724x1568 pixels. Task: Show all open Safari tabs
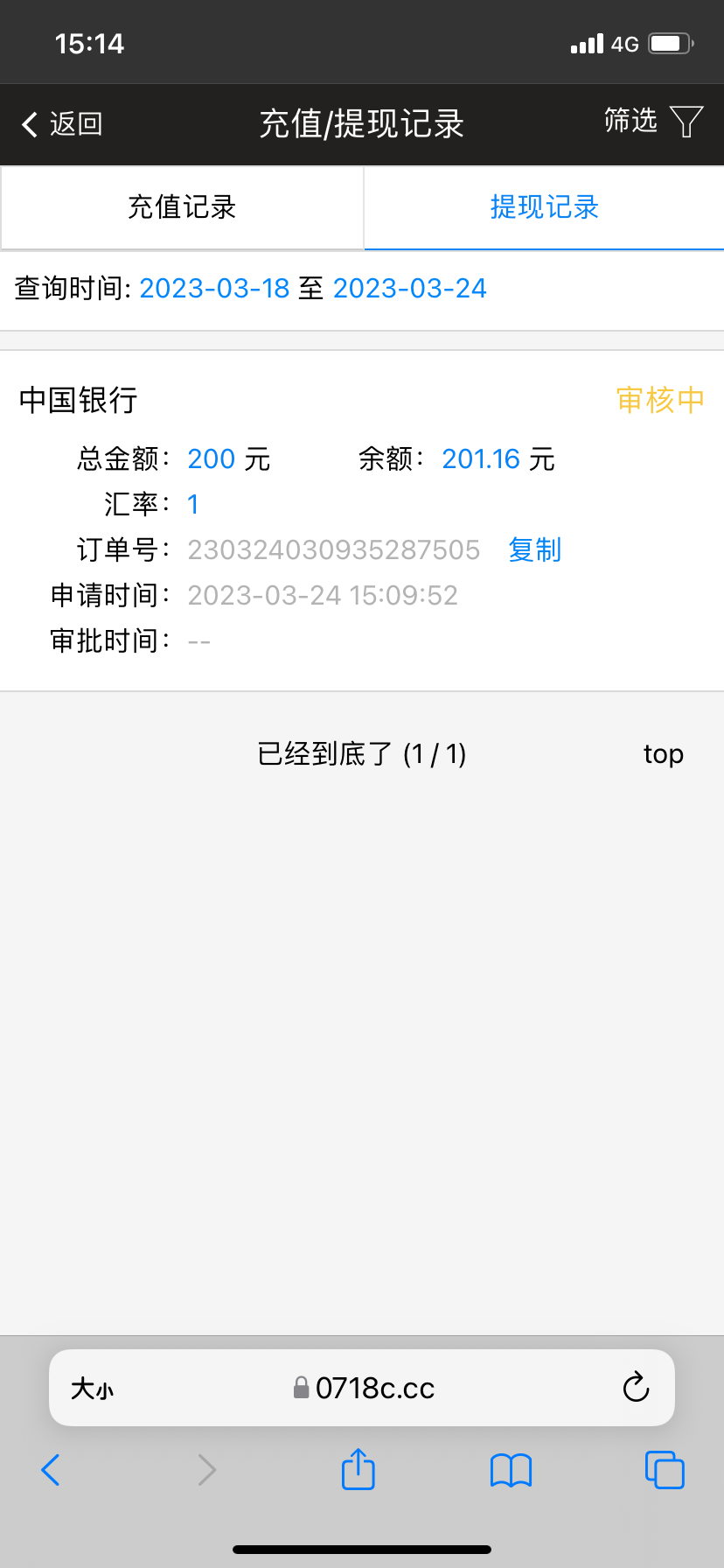point(664,1470)
